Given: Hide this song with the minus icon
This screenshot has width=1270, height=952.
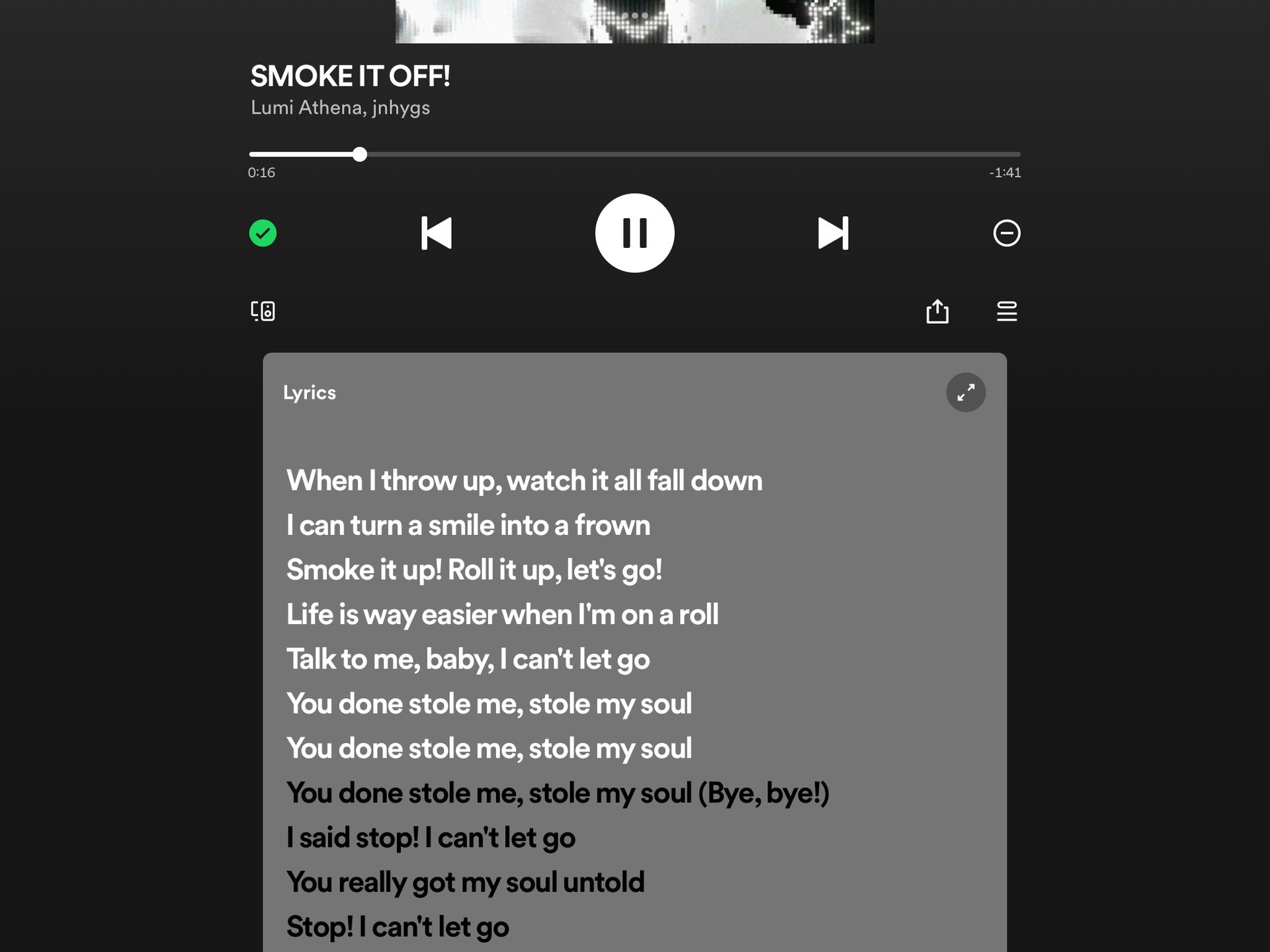Looking at the screenshot, I should point(1006,233).
